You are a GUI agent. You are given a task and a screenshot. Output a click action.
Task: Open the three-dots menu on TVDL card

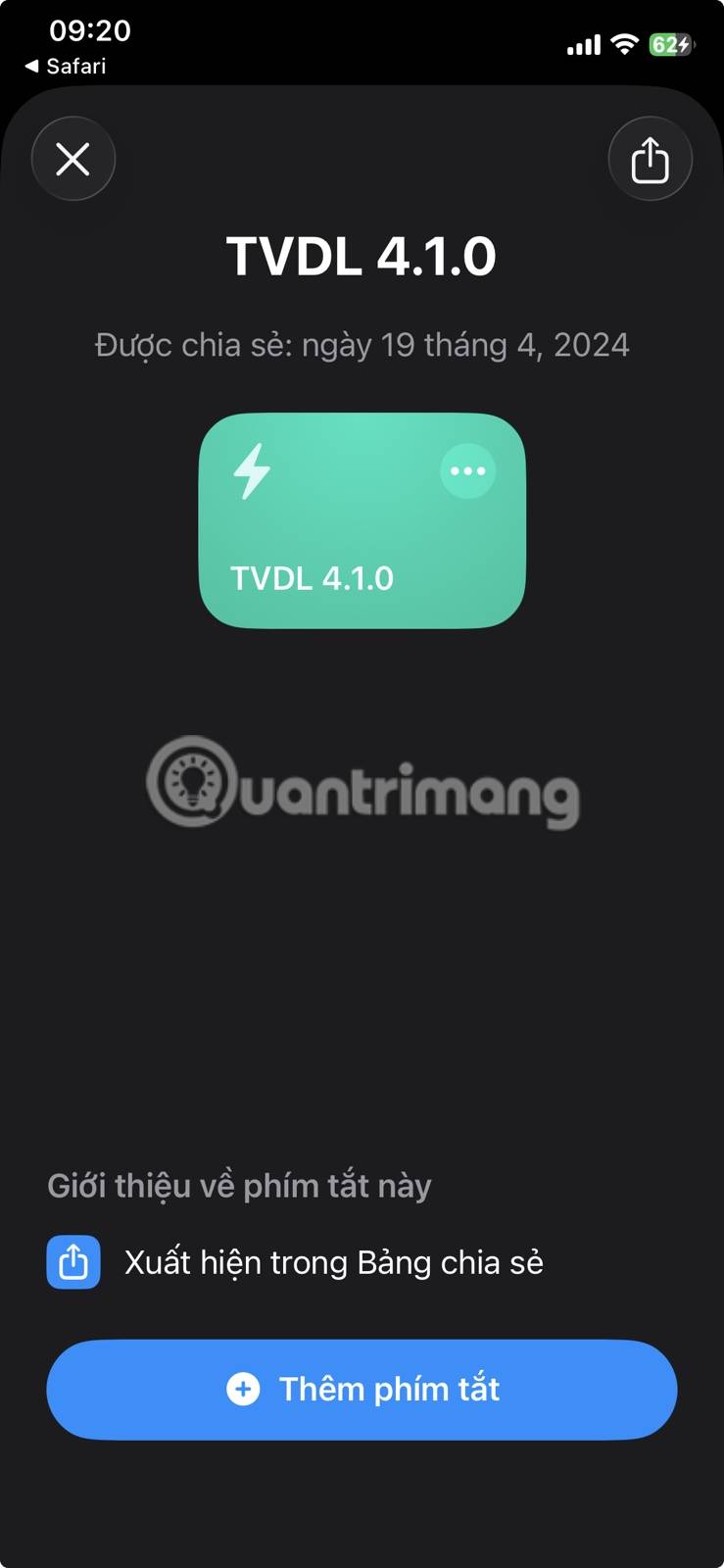tap(467, 471)
